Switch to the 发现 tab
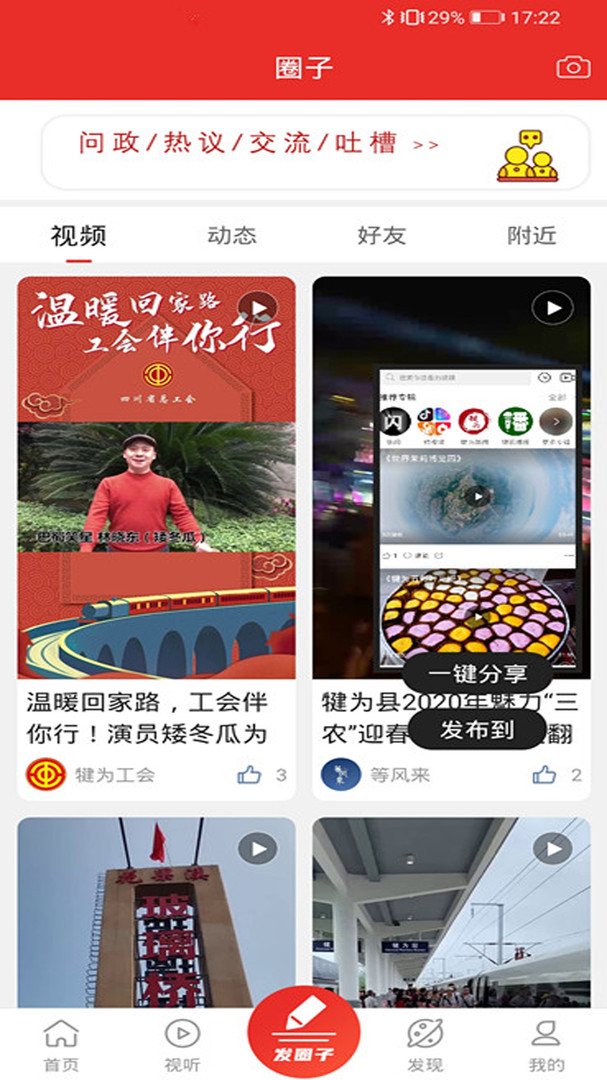This screenshot has height=1080, width=607. pos(425,1045)
